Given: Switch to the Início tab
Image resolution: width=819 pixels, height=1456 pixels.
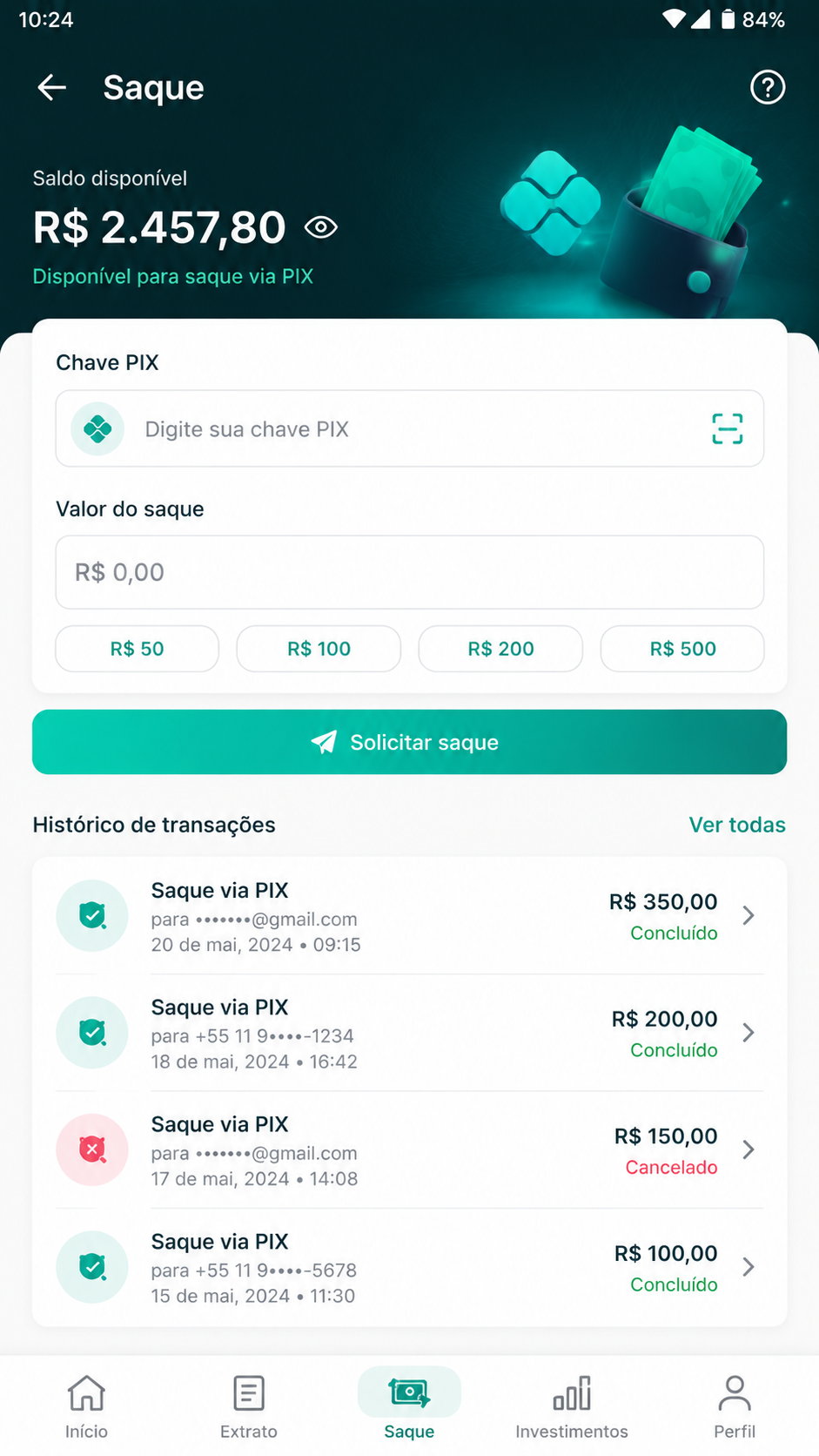Looking at the screenshot, I should (x=86, y=1405).
